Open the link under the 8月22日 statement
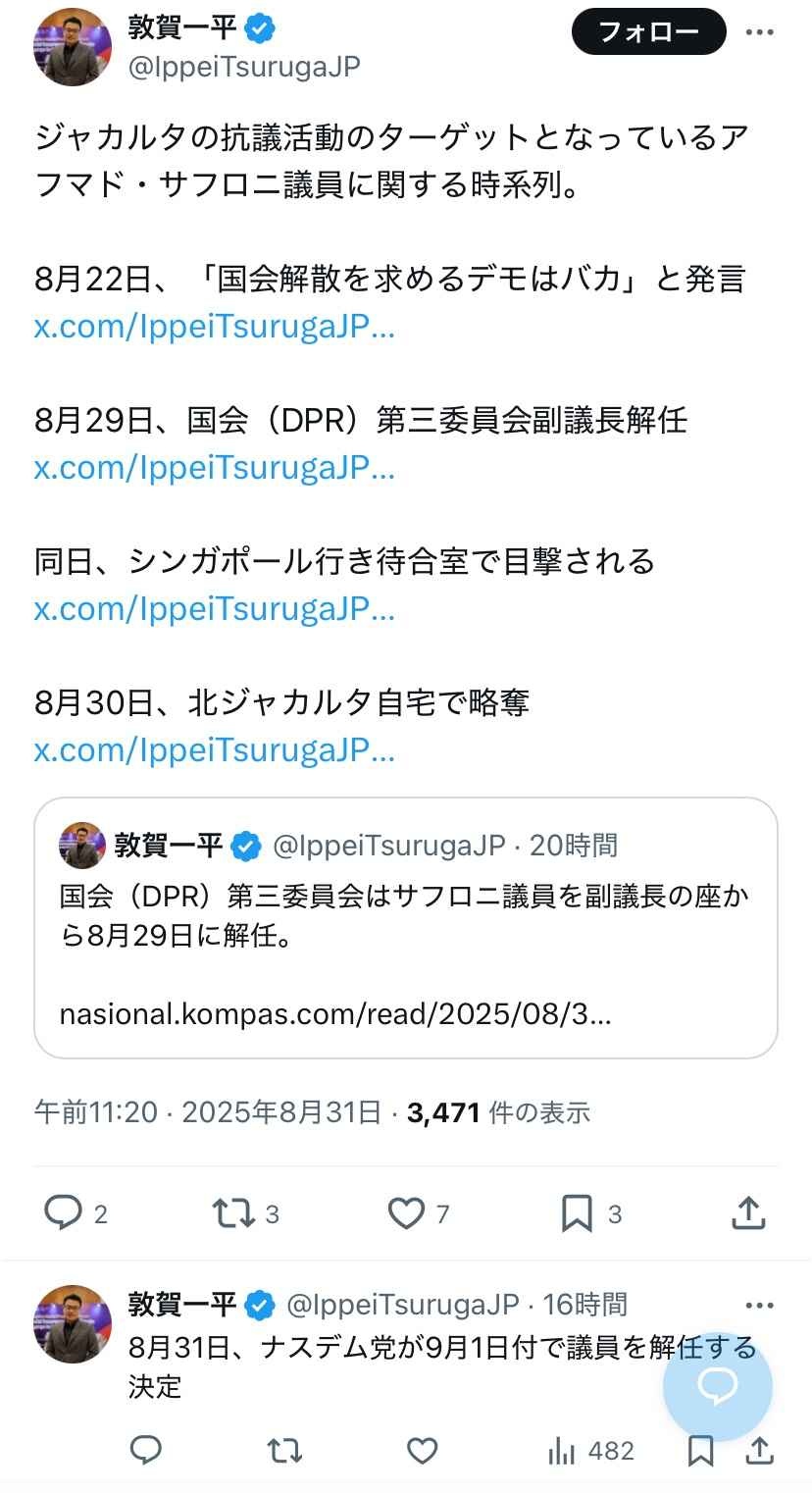The image size is (812, 1493). pos(214,328)
